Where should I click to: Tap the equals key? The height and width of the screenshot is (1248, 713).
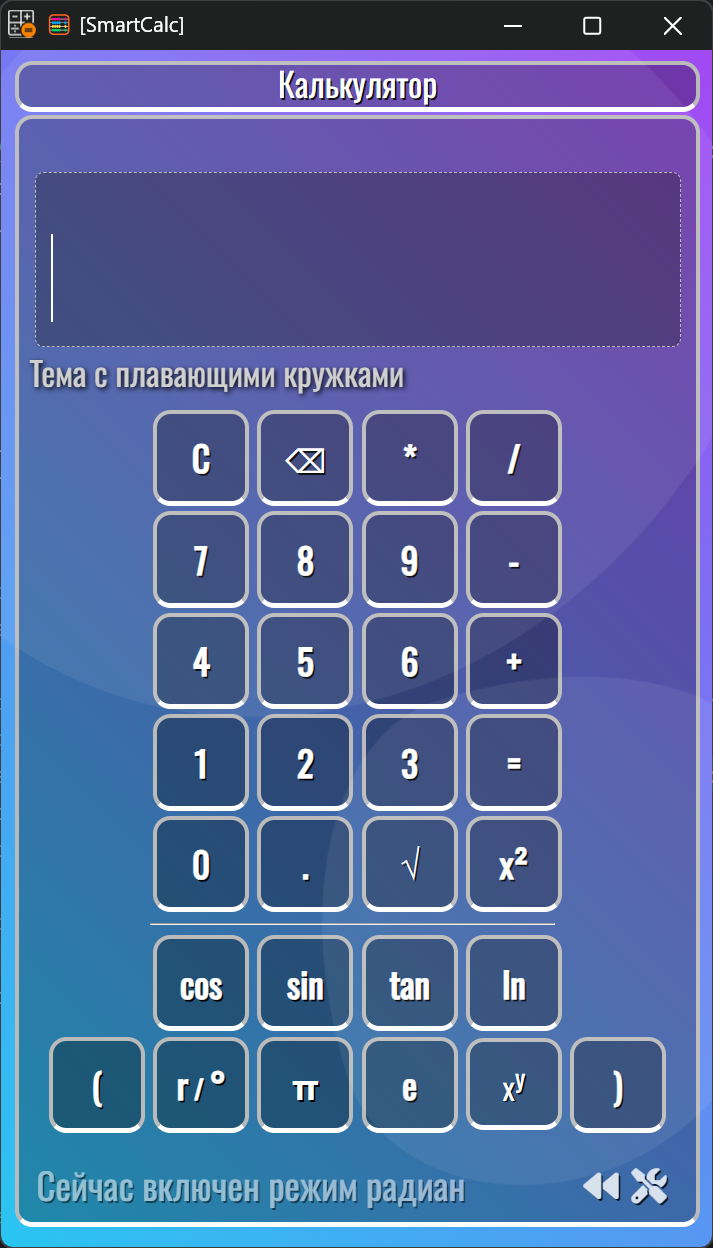click(514, 763)
